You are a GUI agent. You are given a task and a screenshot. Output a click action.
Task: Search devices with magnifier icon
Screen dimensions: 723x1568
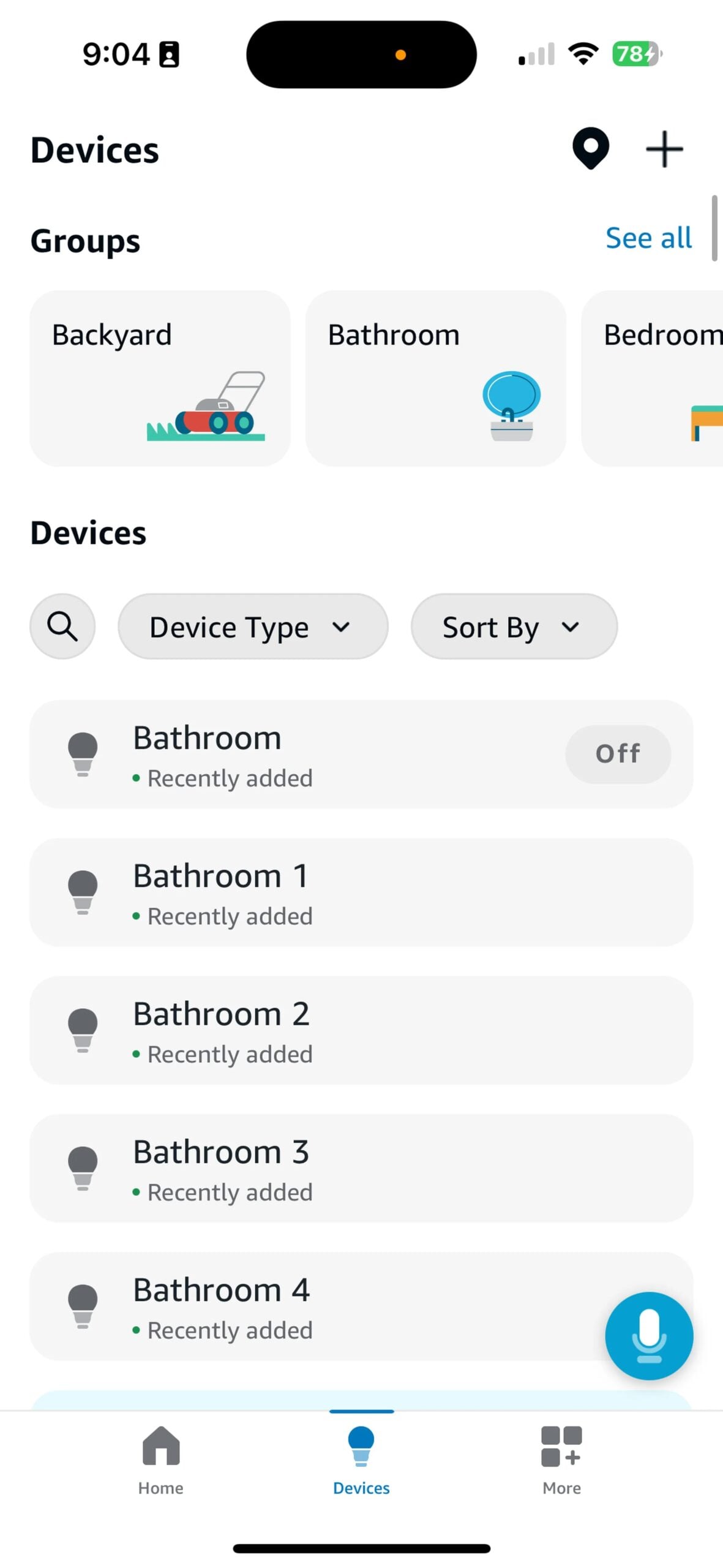click(62, 626)
